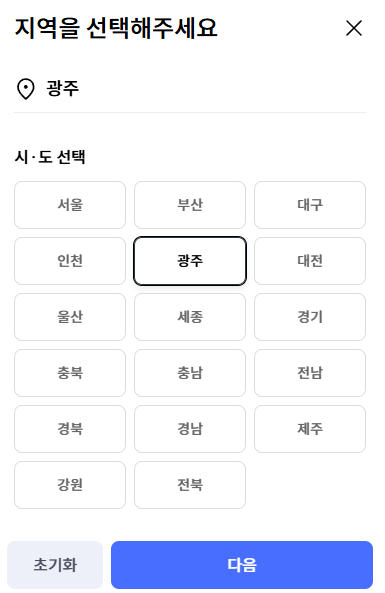Tap the selected 광주 chip
The height and width of the screenshot is (593, 385).
(x=190, y=261)
